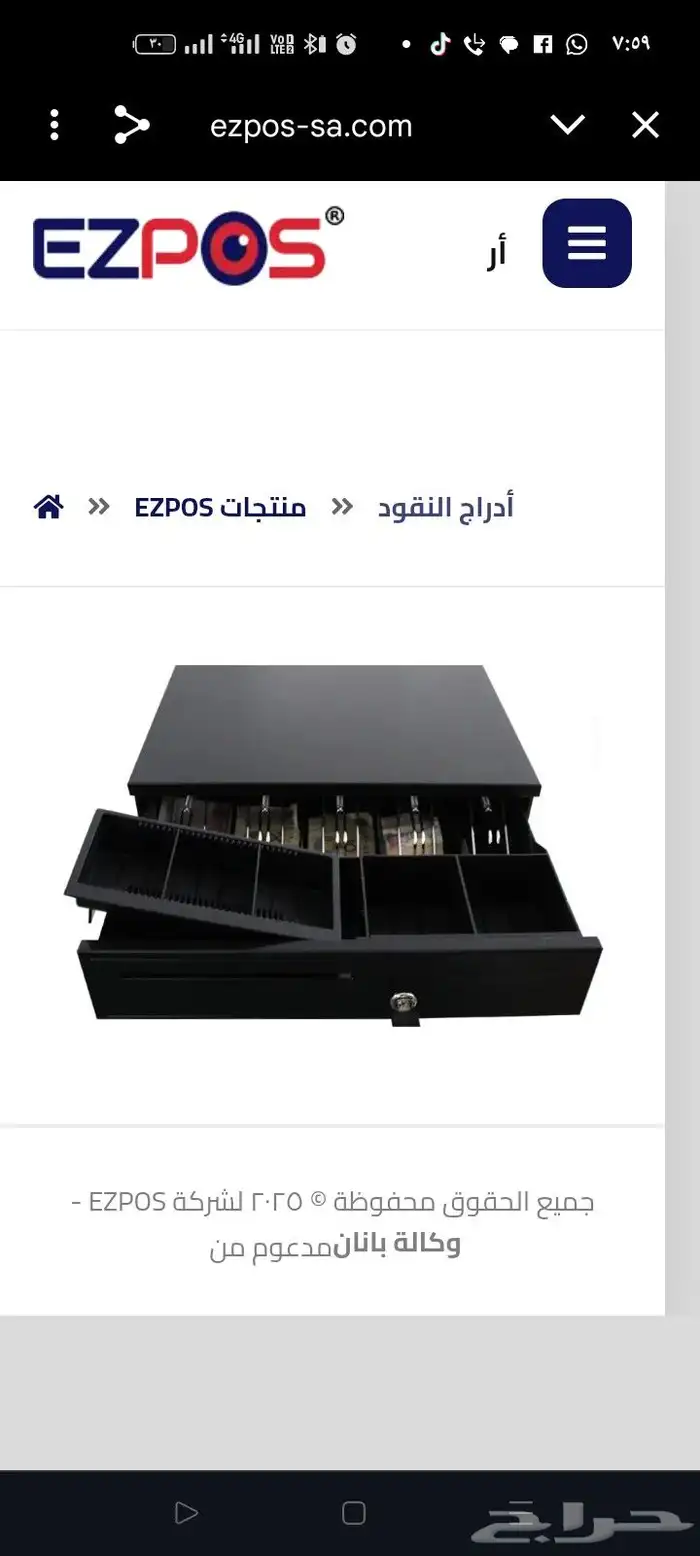
Task: Tap the أر language selector
Action: (x=496, y=253)
